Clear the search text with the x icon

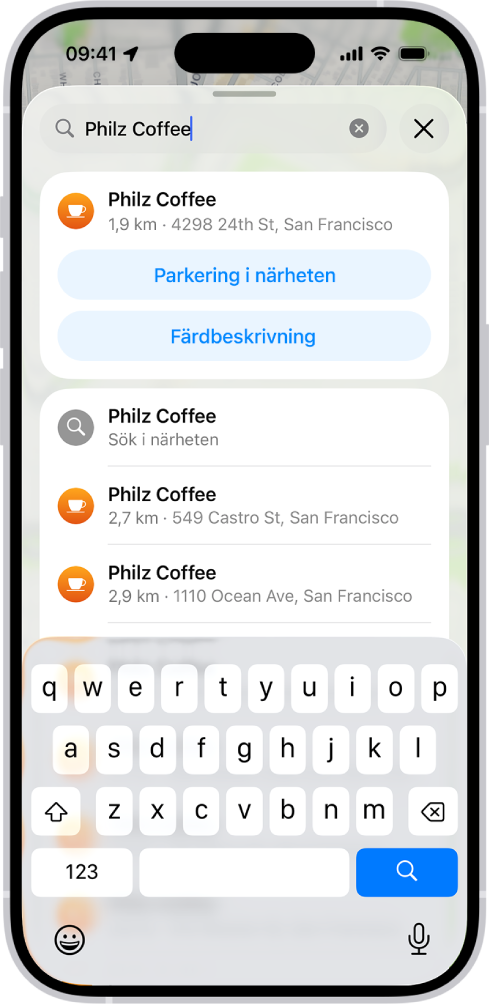pos(359,129)
